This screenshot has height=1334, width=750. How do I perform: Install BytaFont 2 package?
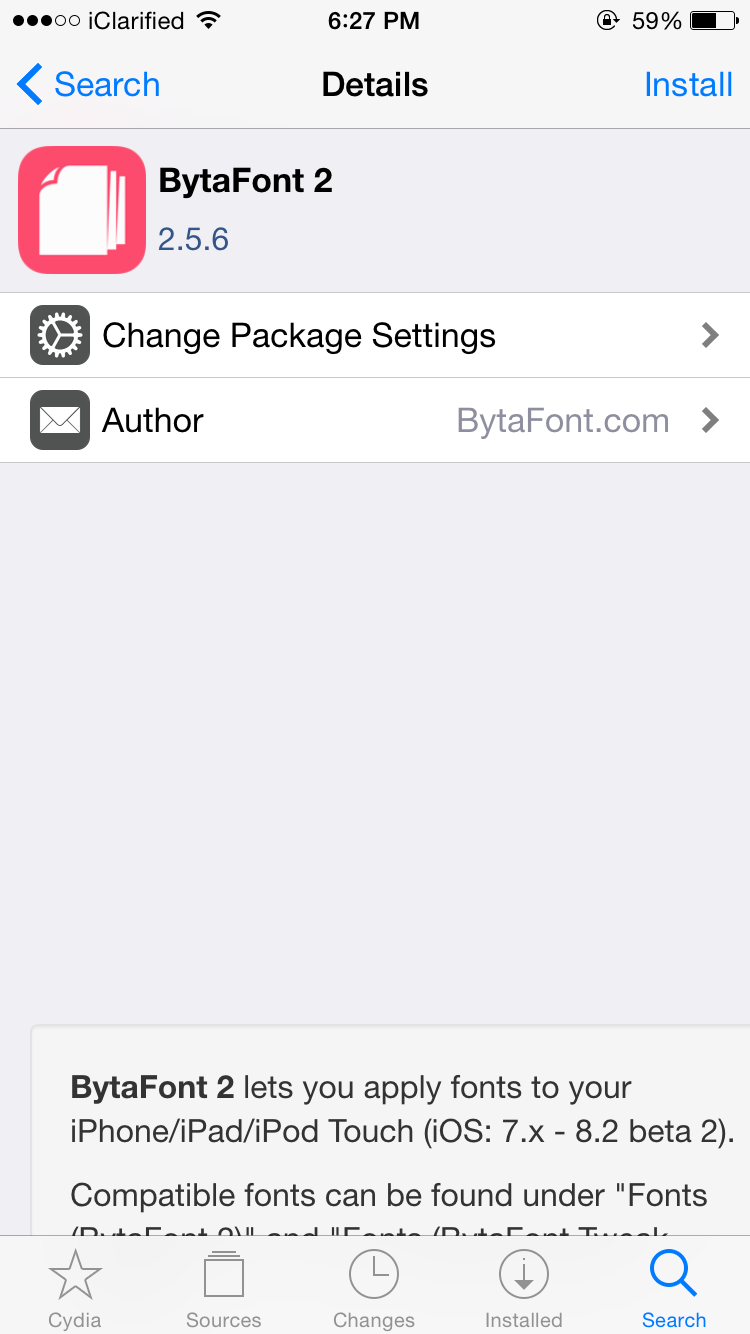coord(688,85)
